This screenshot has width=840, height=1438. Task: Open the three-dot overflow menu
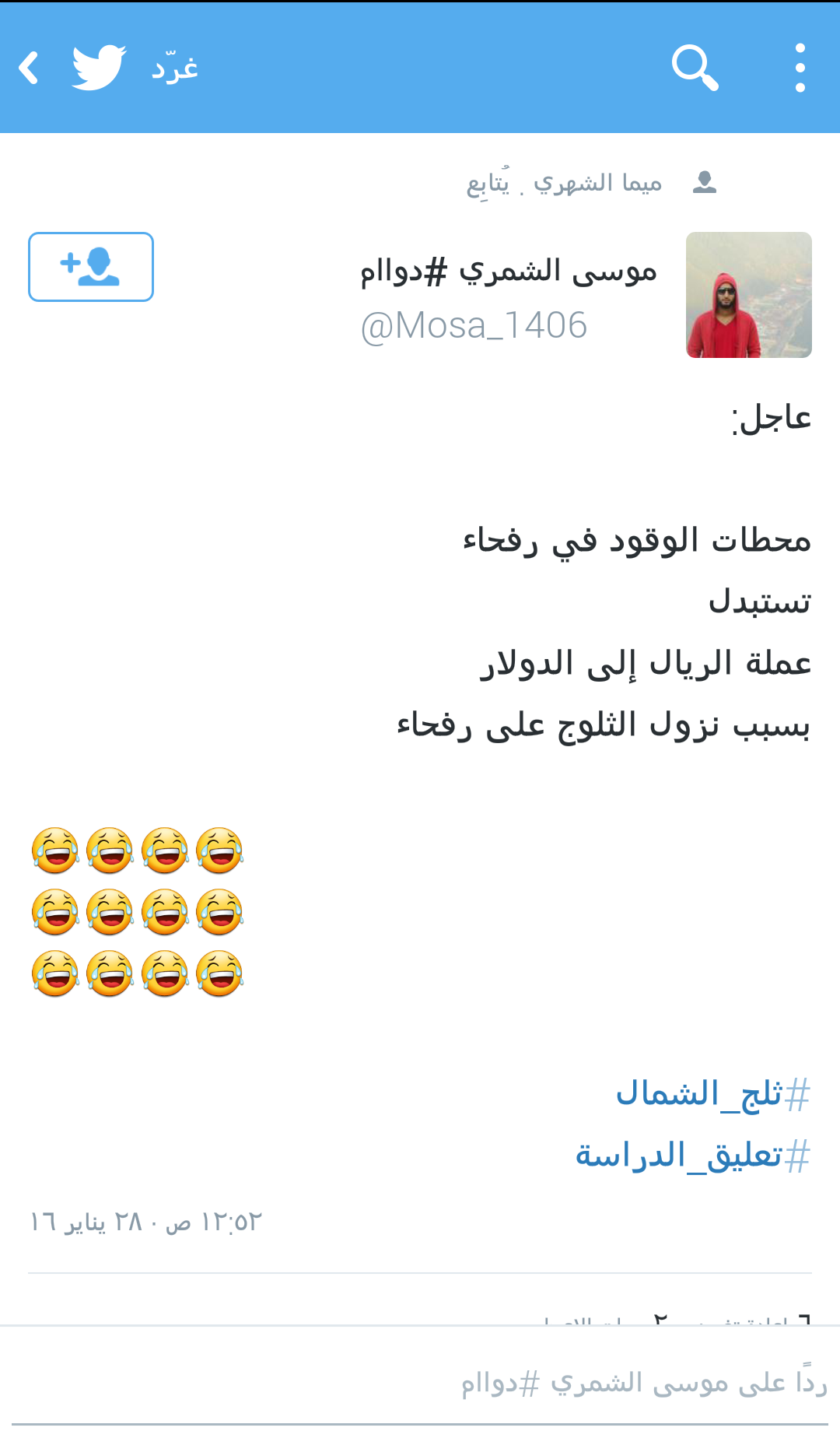coord(800,68)
